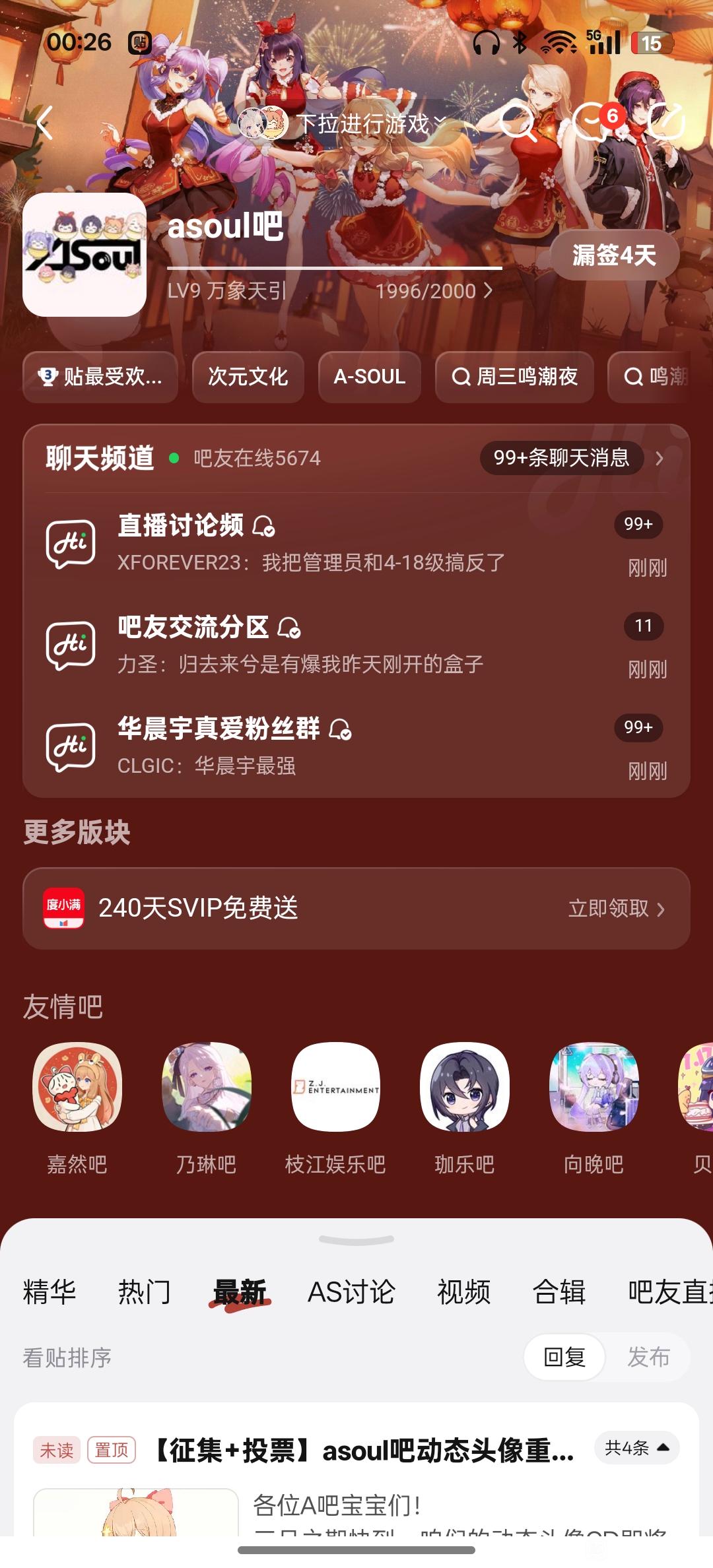
Task: Tap the 漏签4天 sign-in button
Action: (614, 255)
